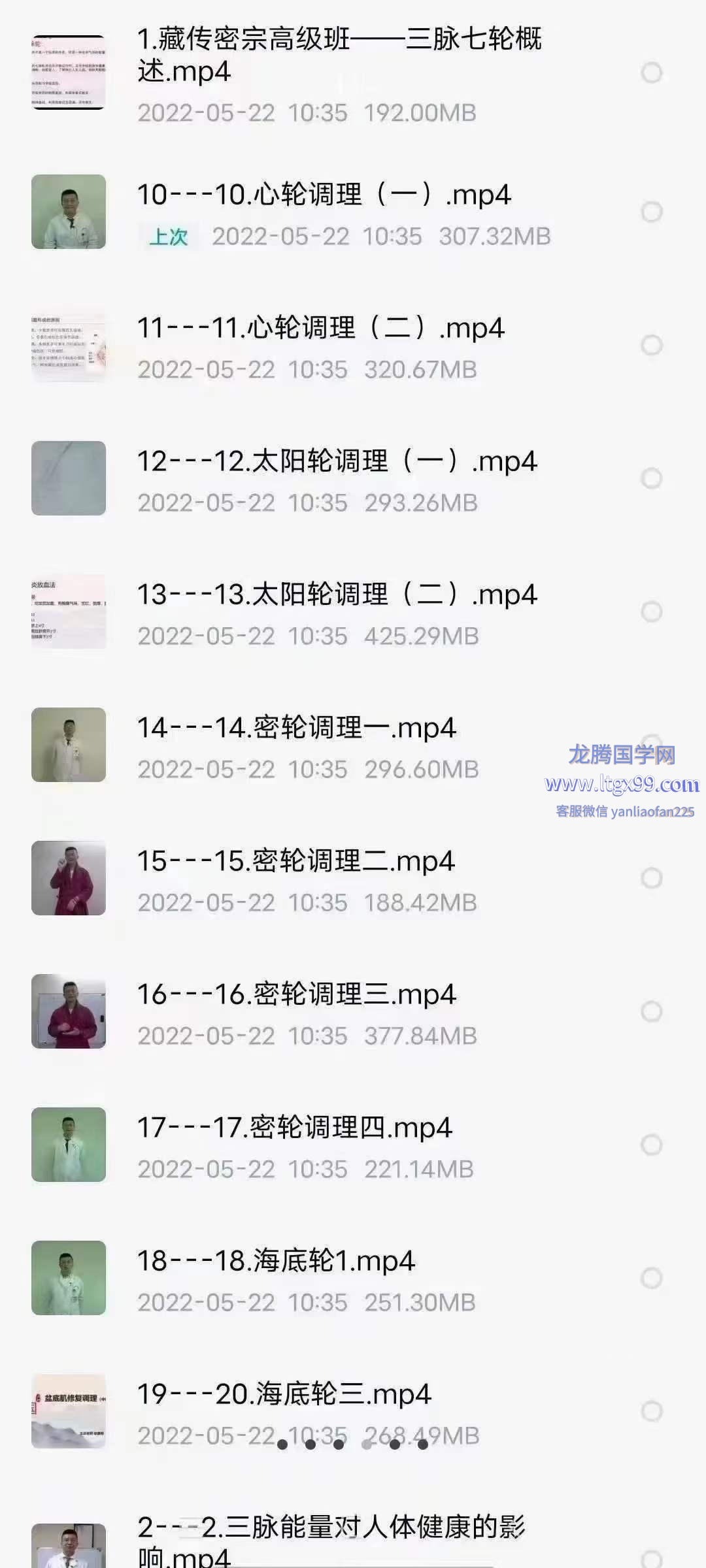Select the checkbox for 15.密轮调理二.mp4
The image size is (706, 1568).
point(651,878)
